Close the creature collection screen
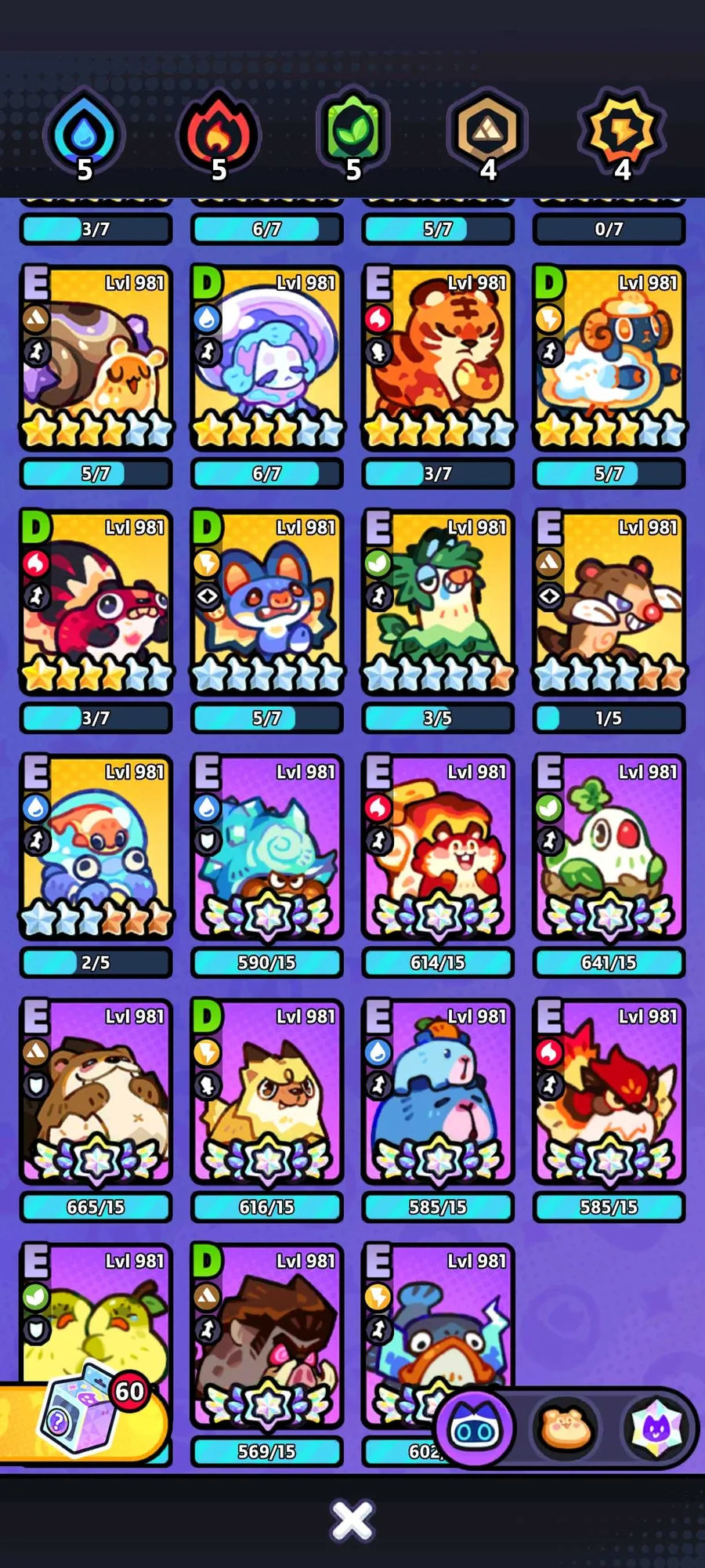Viewport: 705px width, 1568px height. pos(352,1521)
